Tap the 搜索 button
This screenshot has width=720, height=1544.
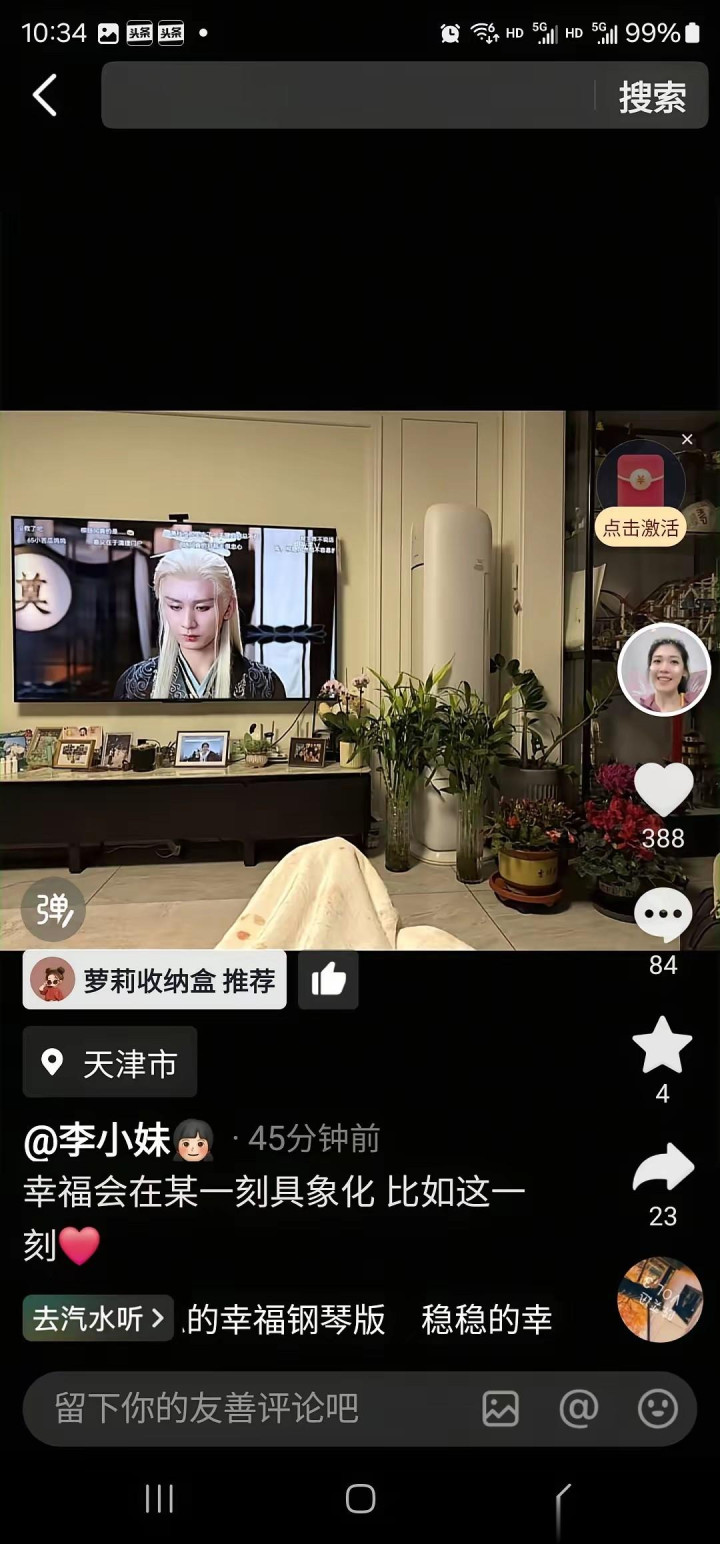pyautogui.click(x=652, y=97)
